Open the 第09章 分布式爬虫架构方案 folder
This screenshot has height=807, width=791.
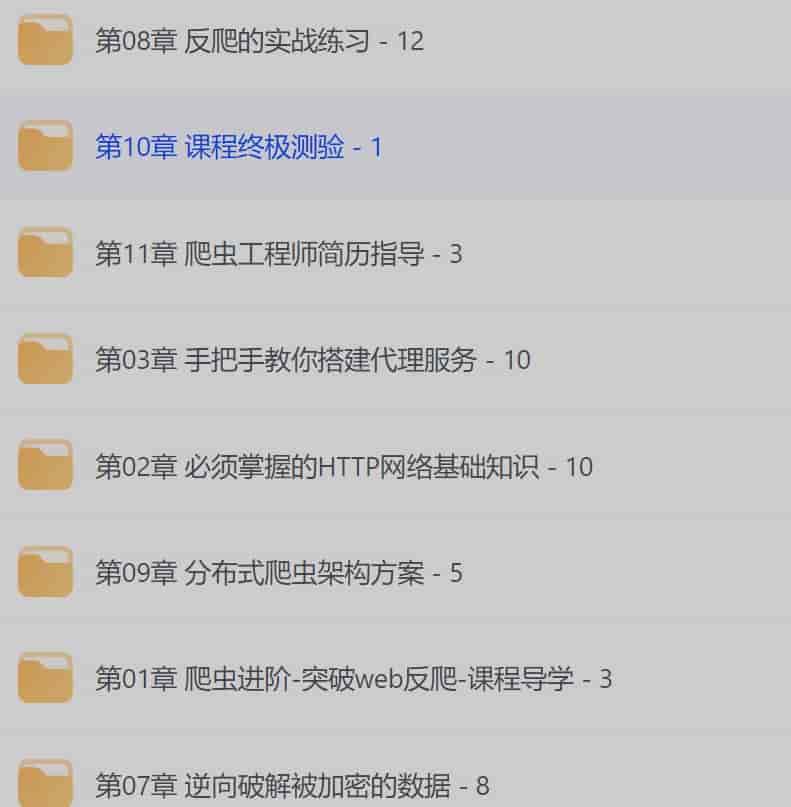pos(278,573)
